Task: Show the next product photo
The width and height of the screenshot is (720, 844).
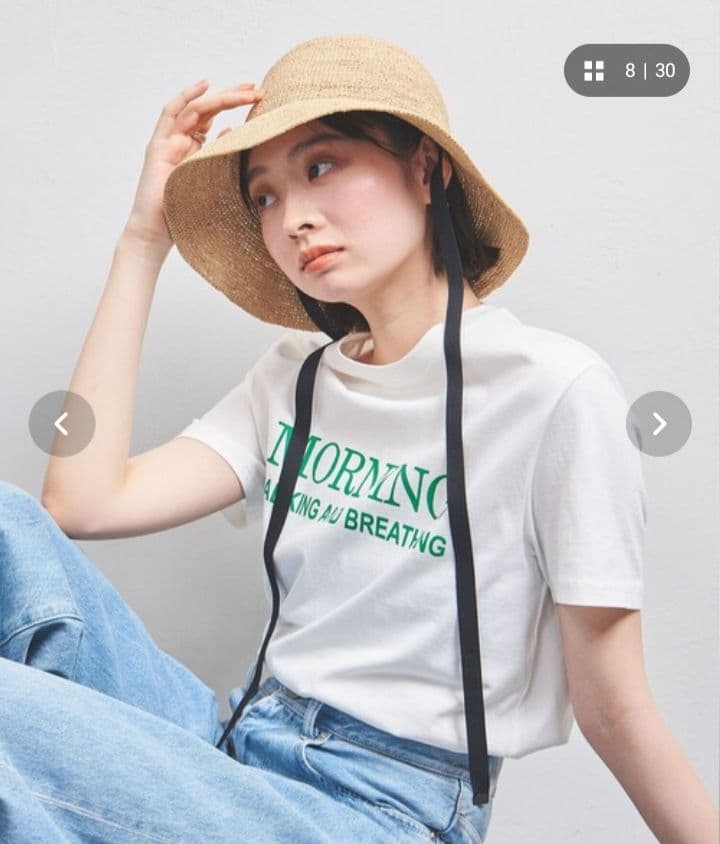Action: (658, 424)
